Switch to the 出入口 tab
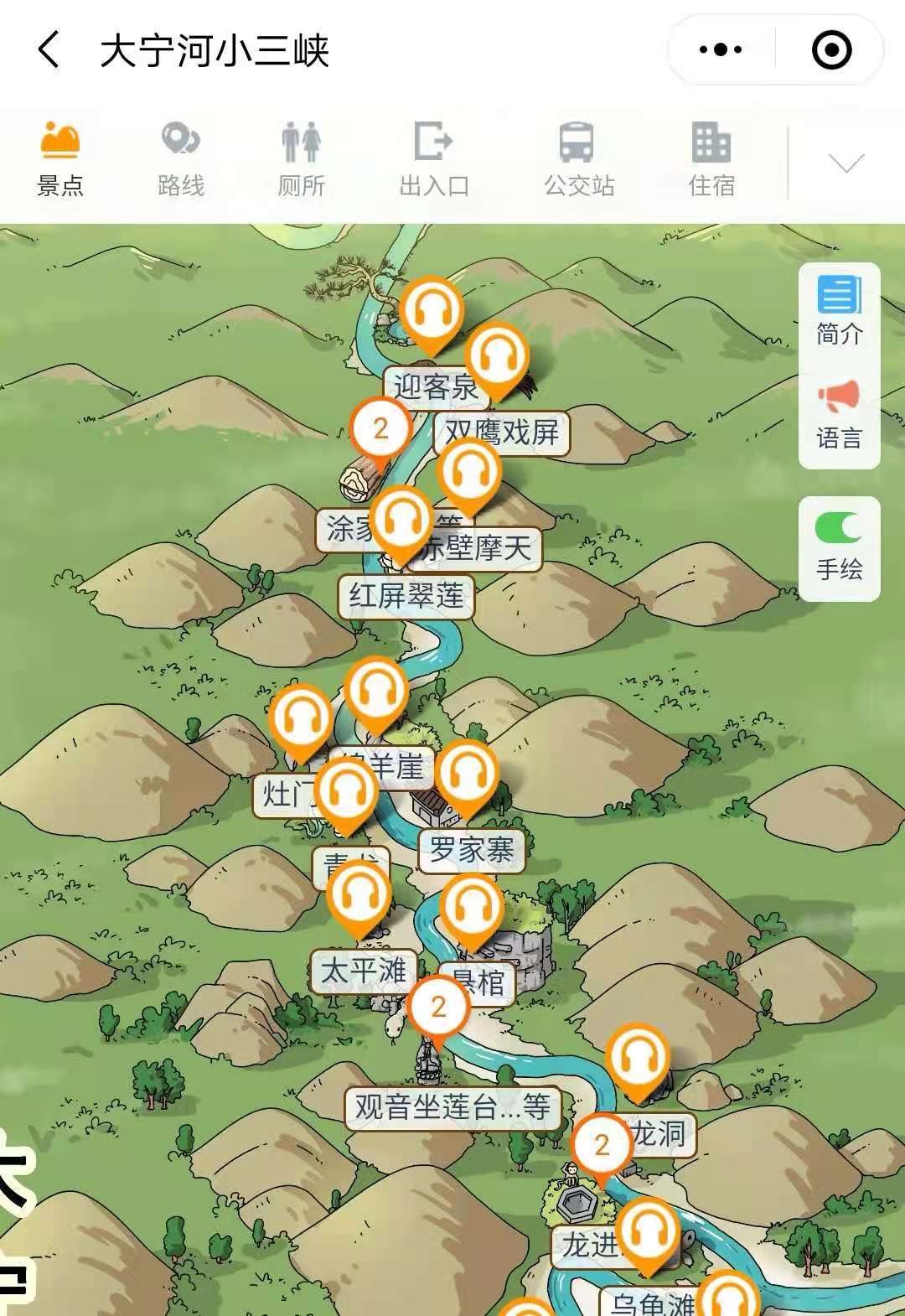The height and width of the screenshot is (1316, 905). click(x=433, y=159)
